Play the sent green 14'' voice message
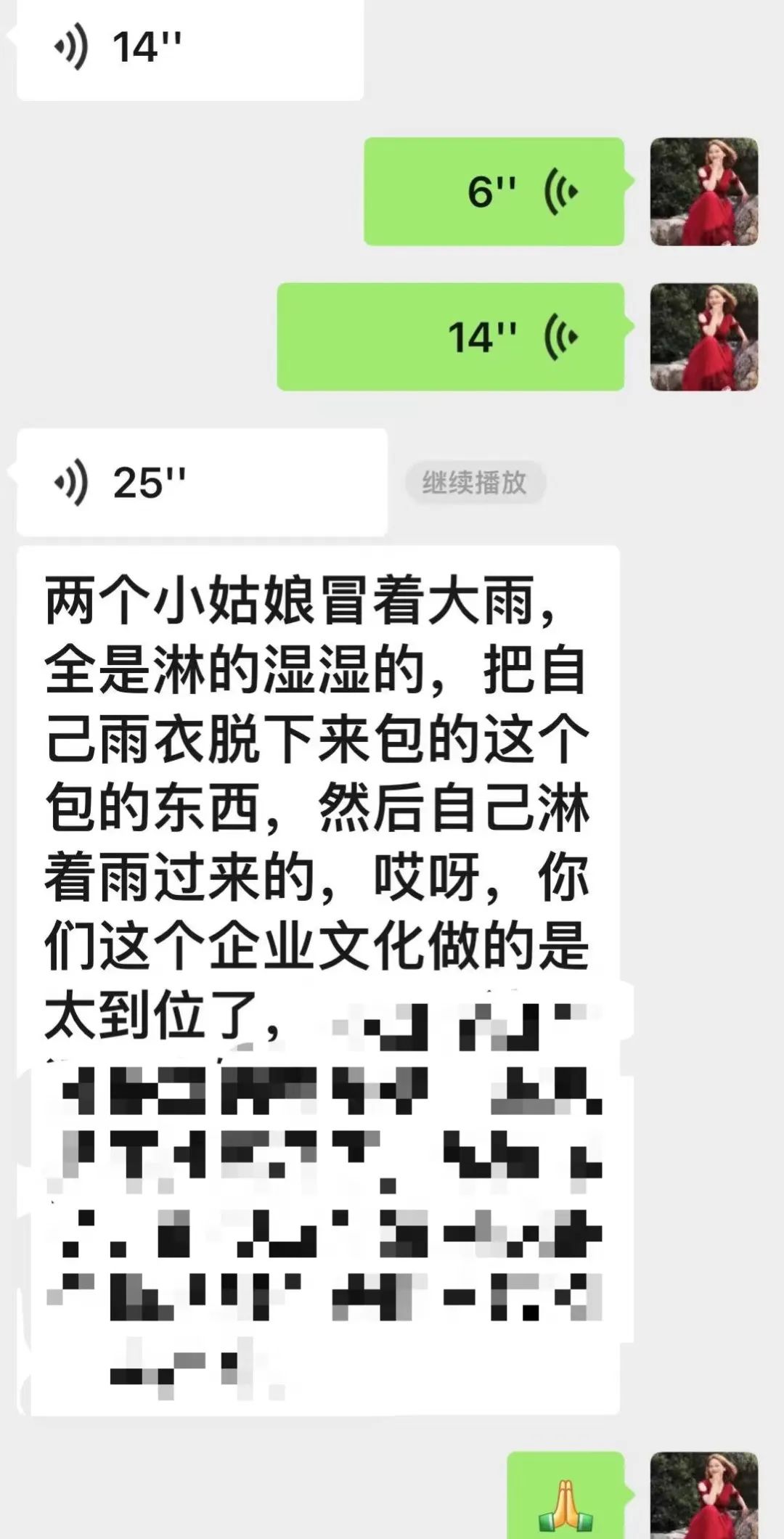This screenshot has height=1539, width=784. (450, 337)
